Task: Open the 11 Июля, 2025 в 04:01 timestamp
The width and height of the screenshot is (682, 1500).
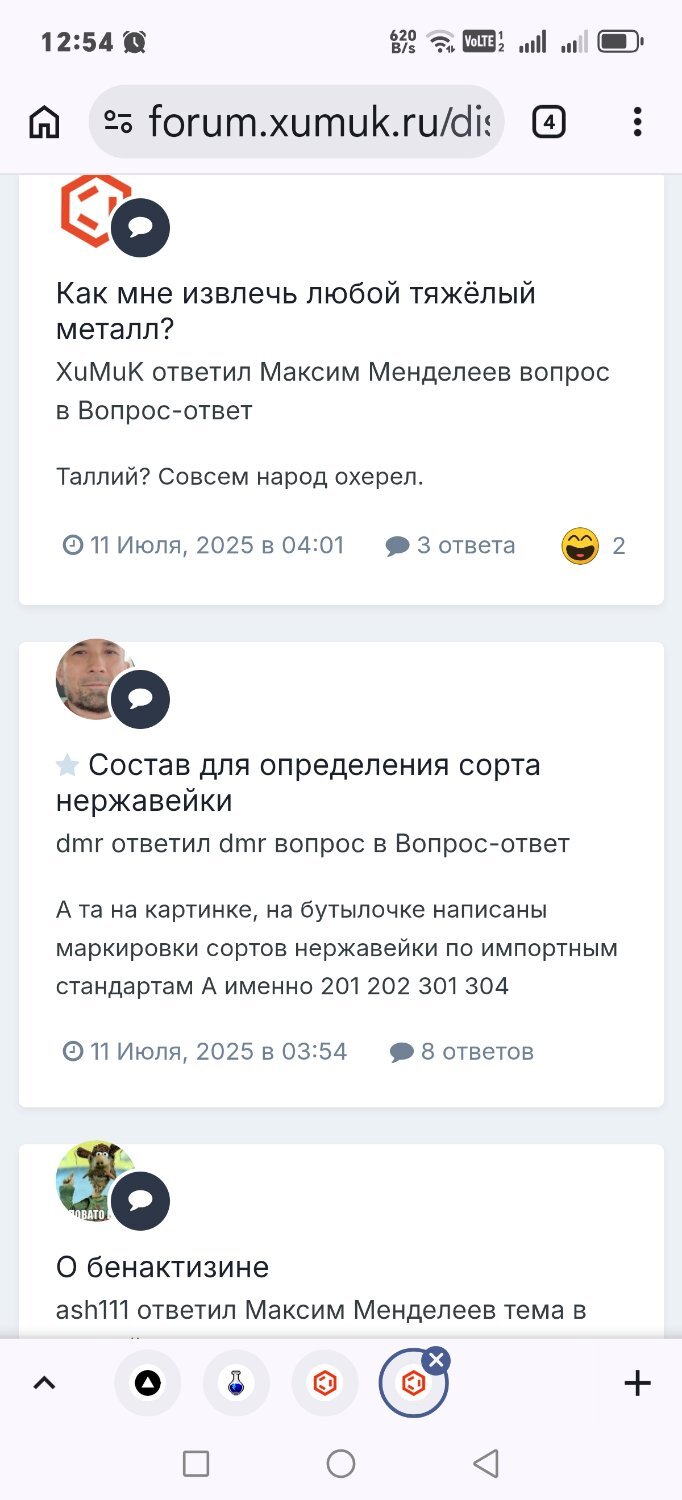Action: click(x=204, y=545)
